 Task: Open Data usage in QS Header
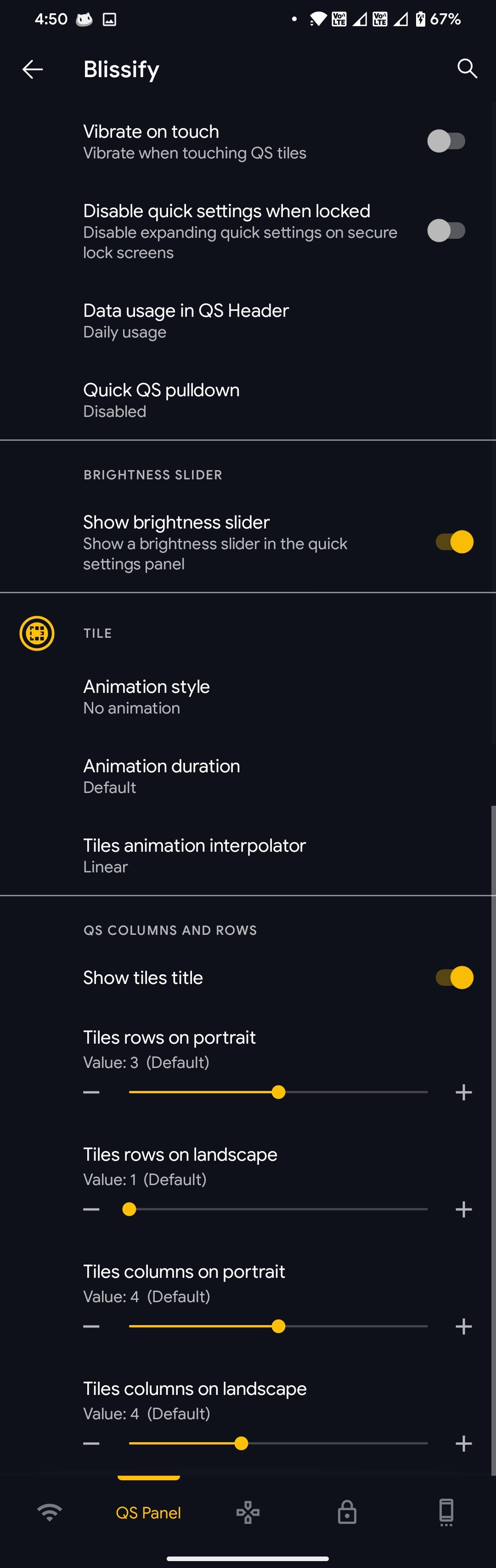(186, 321)
